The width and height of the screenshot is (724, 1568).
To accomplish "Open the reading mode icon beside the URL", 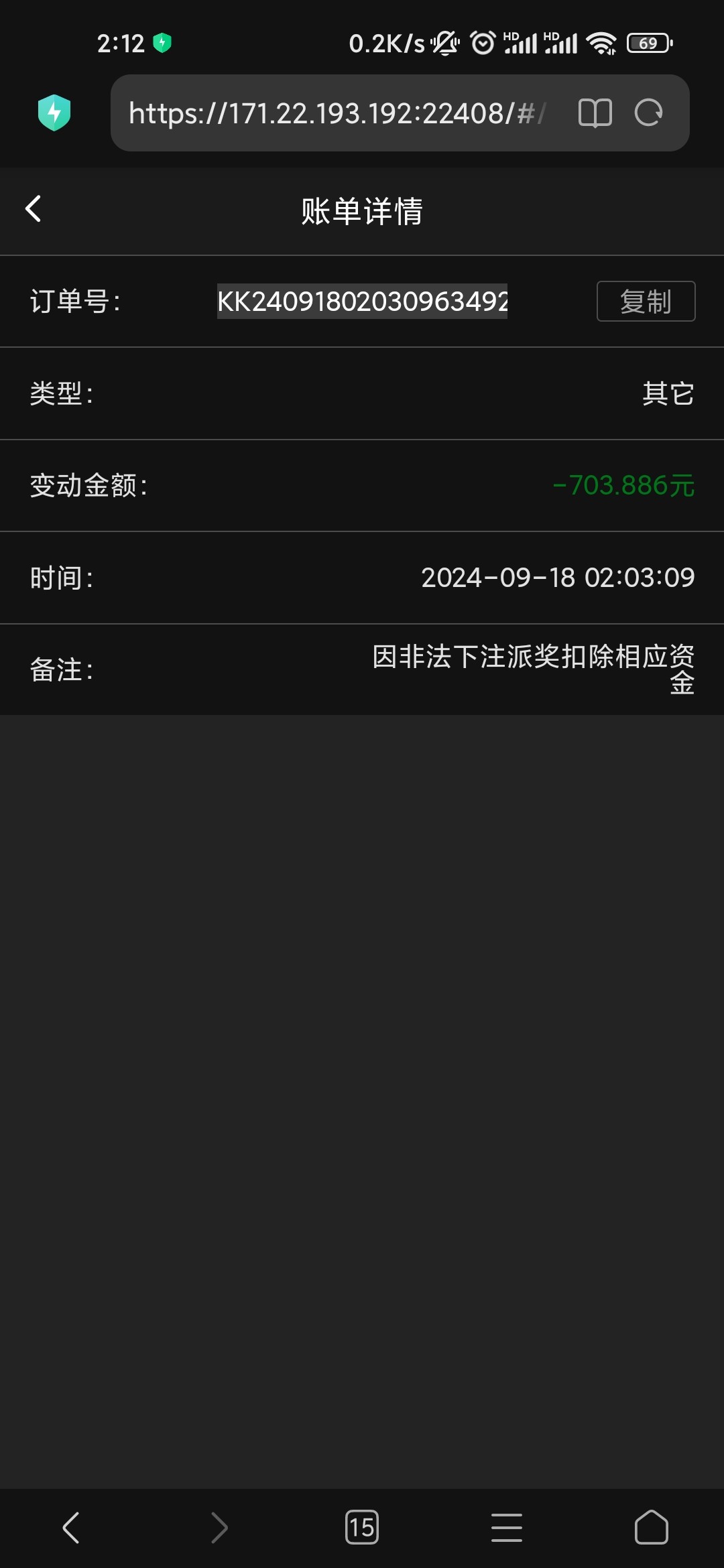I will (x=594, y=113).
